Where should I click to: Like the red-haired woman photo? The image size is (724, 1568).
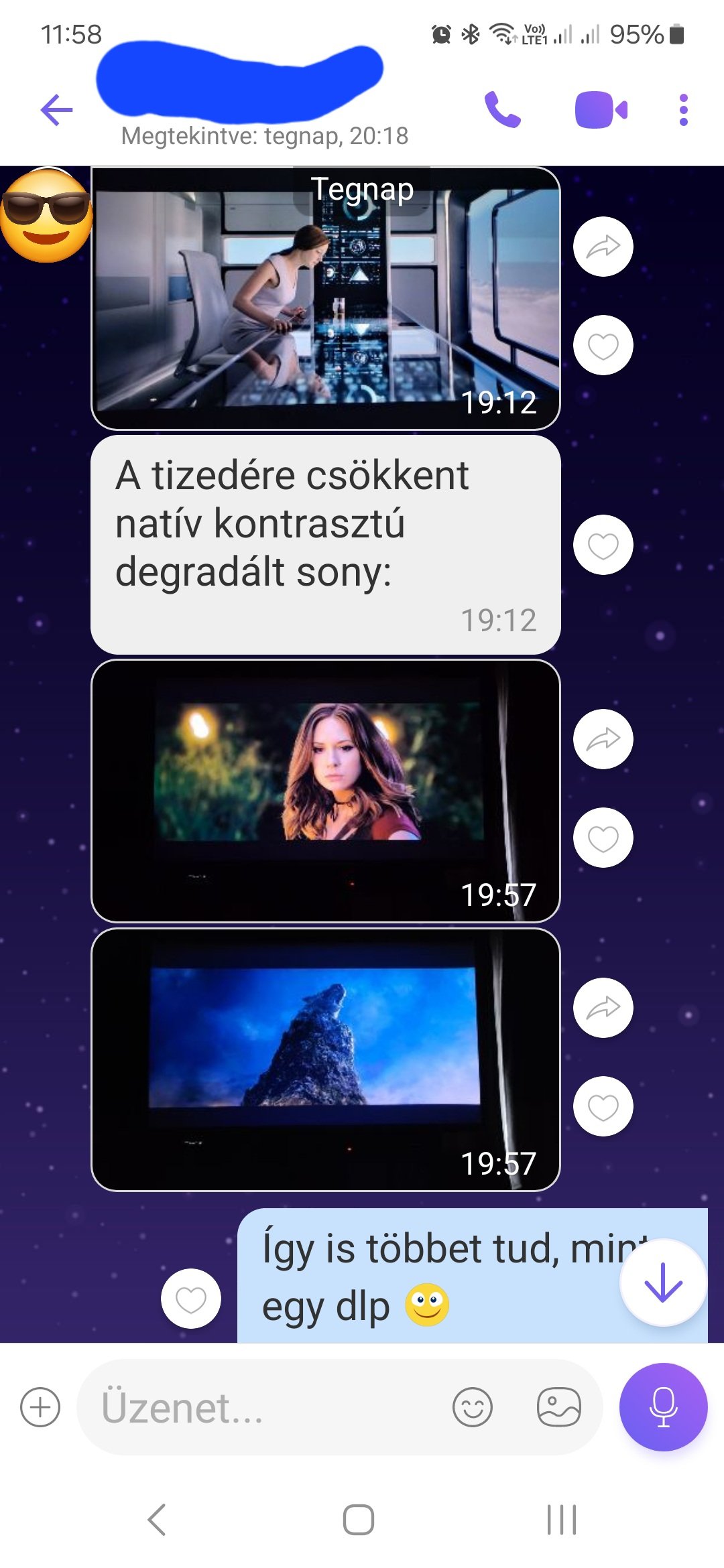pyautogui.click(x=603, y=838)
